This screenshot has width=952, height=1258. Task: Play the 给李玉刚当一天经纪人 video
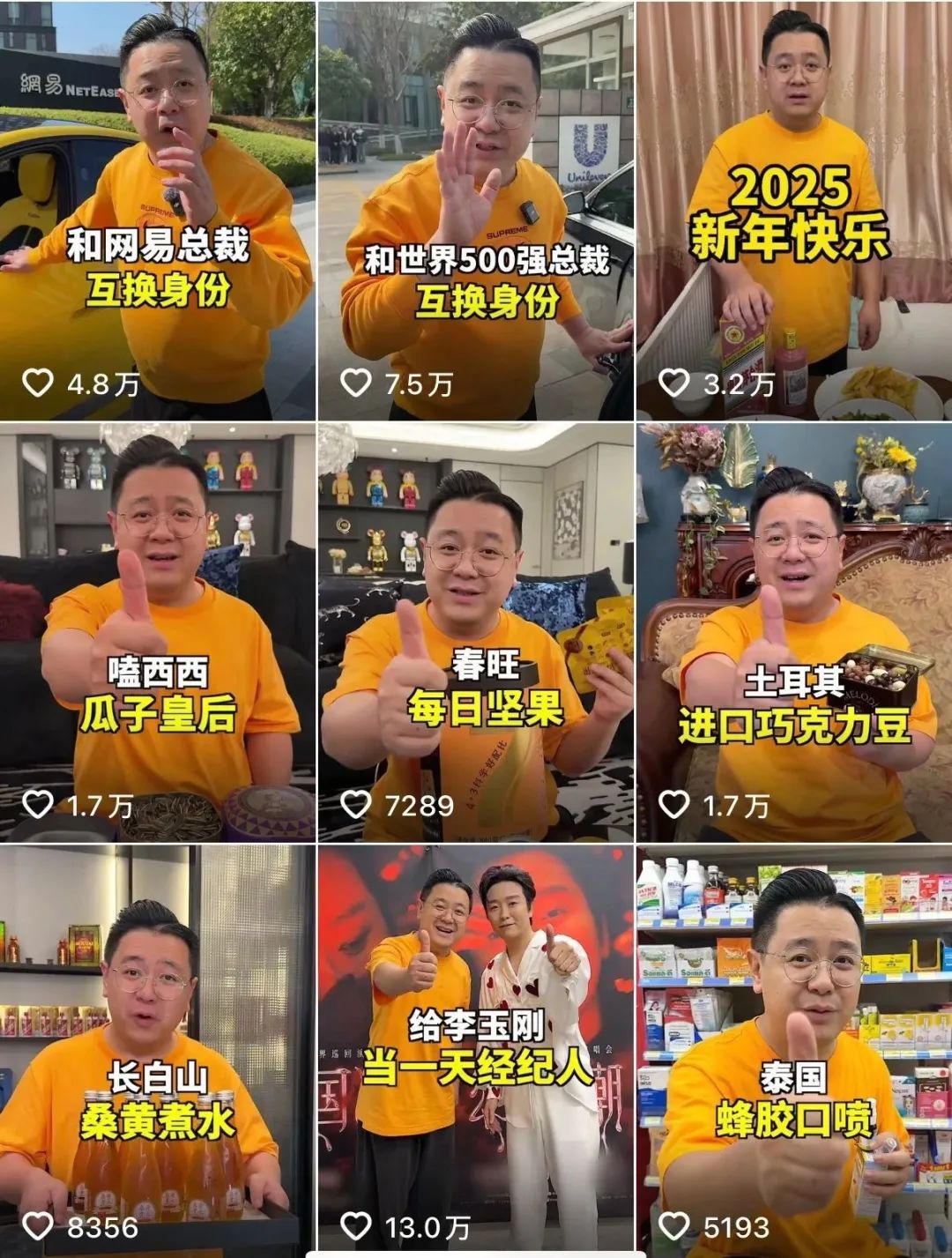[x=476, y=1049]
